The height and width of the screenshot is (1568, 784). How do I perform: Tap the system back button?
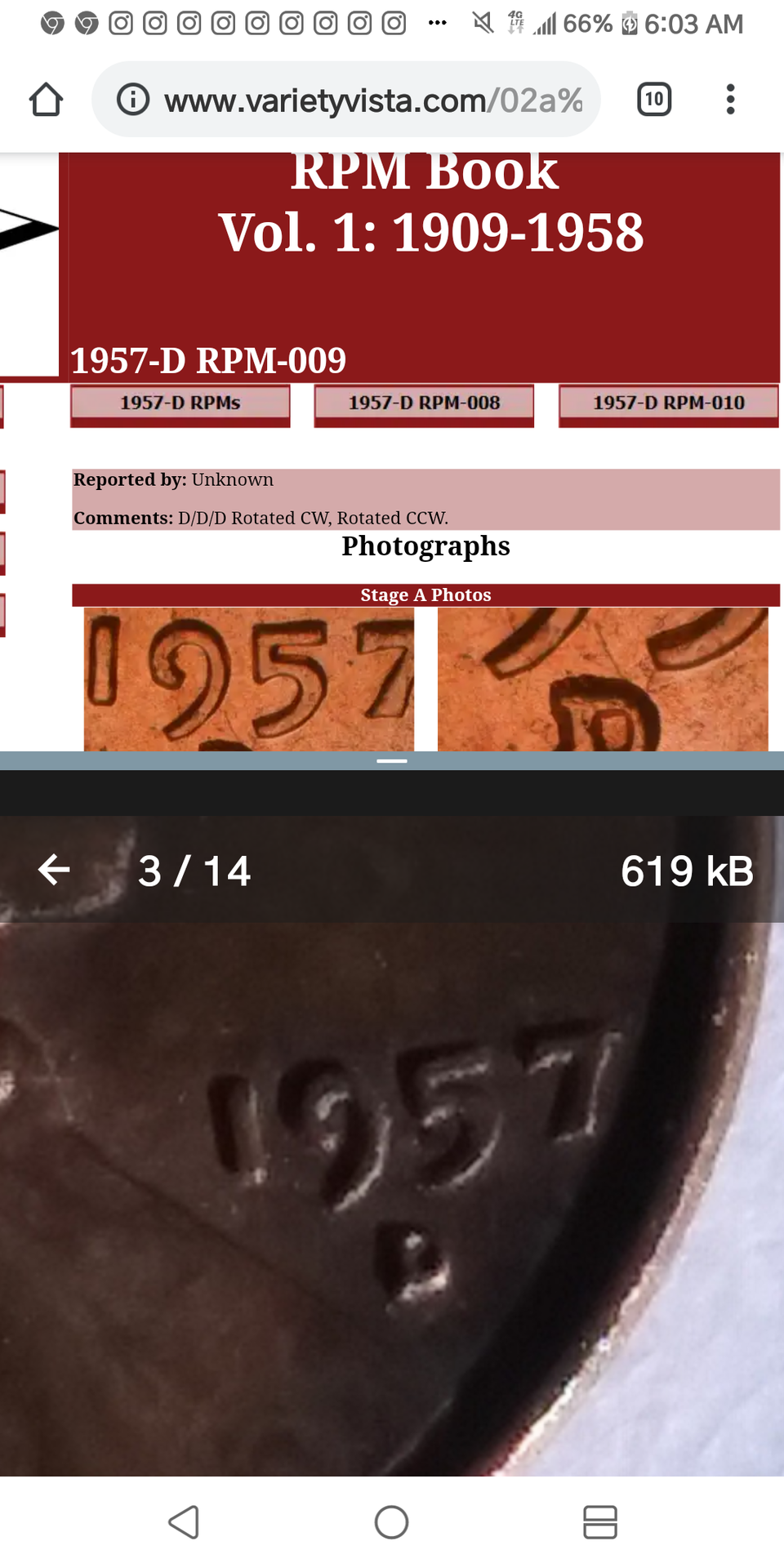coord(184,1522)
